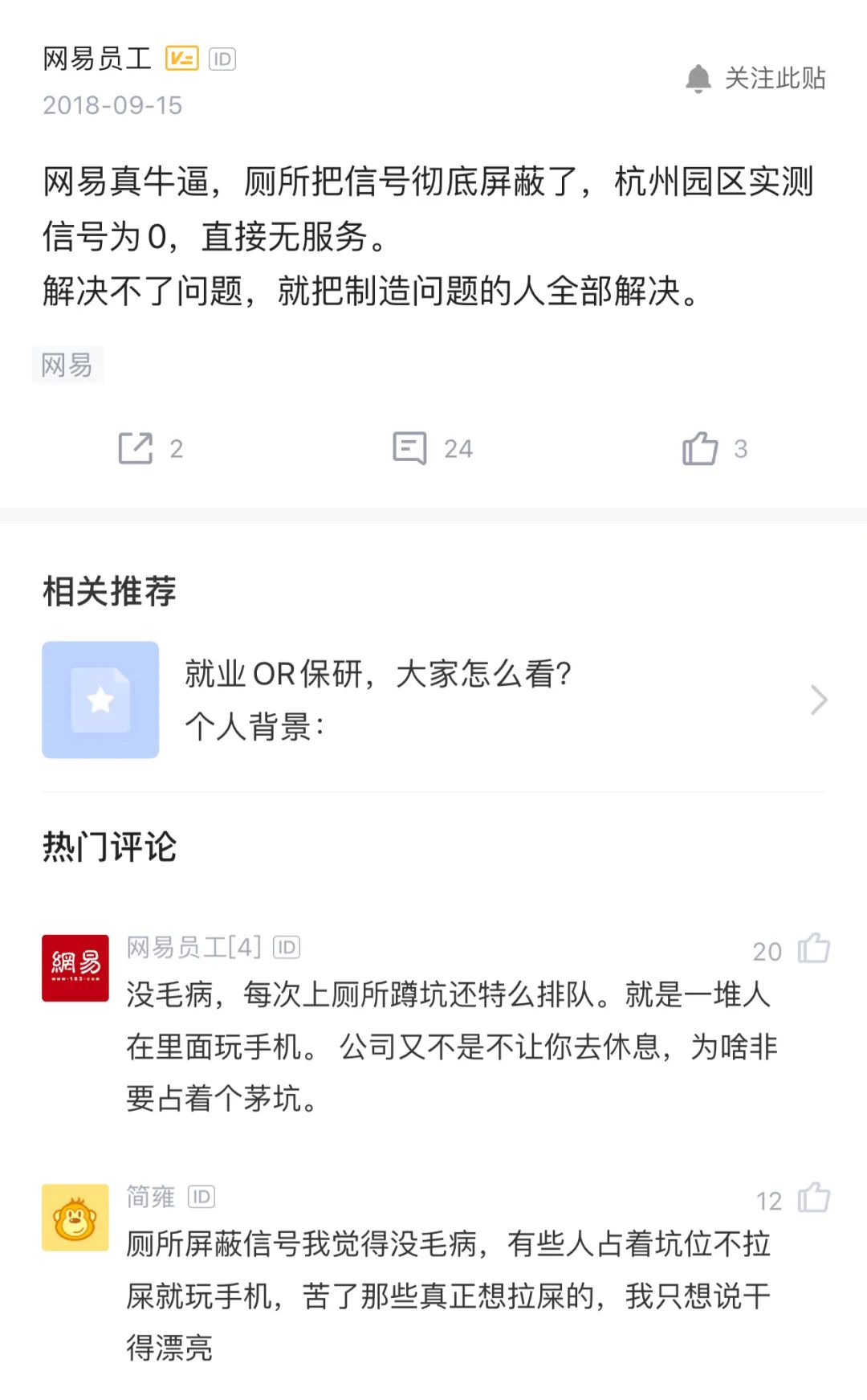Open recommended post 就业 OR 保研

tap(433, 699)
